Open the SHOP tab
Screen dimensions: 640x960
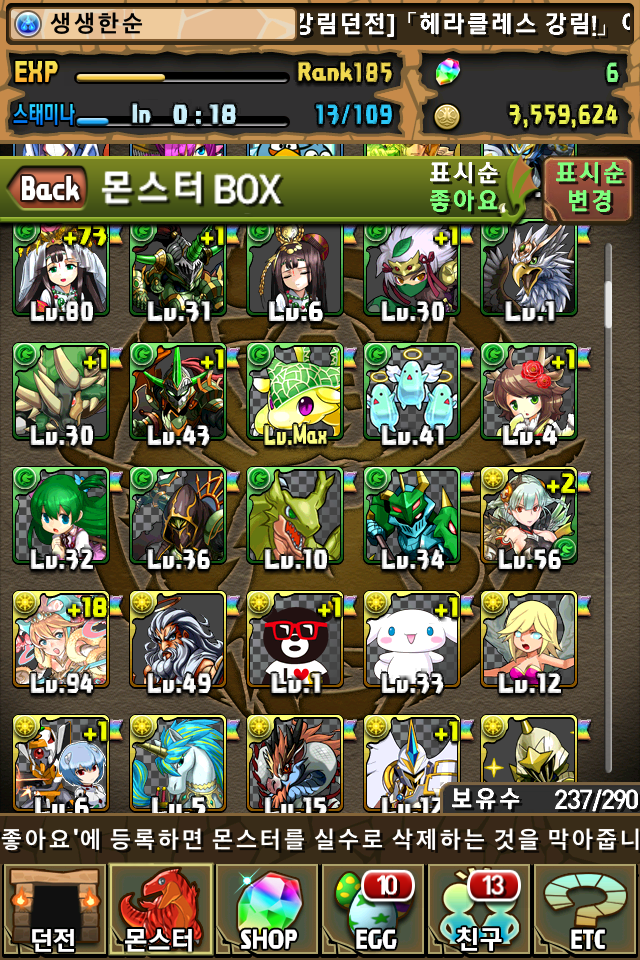pos(267,908)
